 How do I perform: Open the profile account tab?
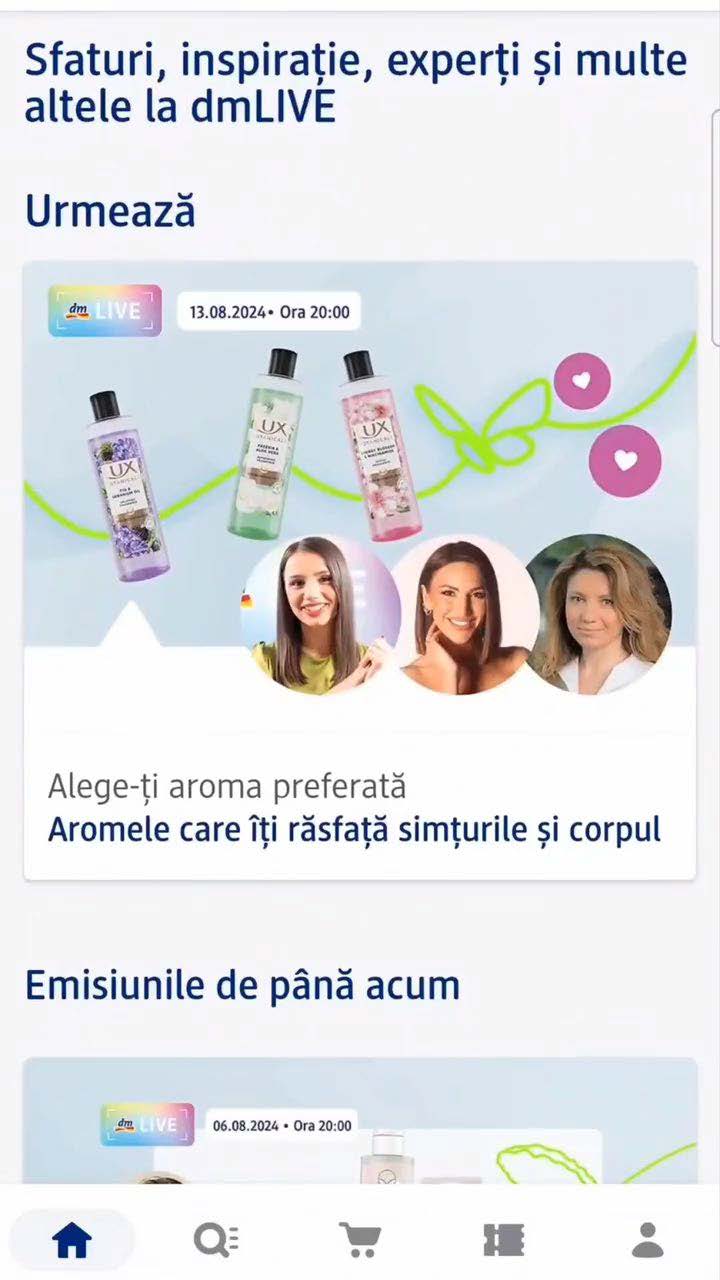click(x=648, y=1240)
